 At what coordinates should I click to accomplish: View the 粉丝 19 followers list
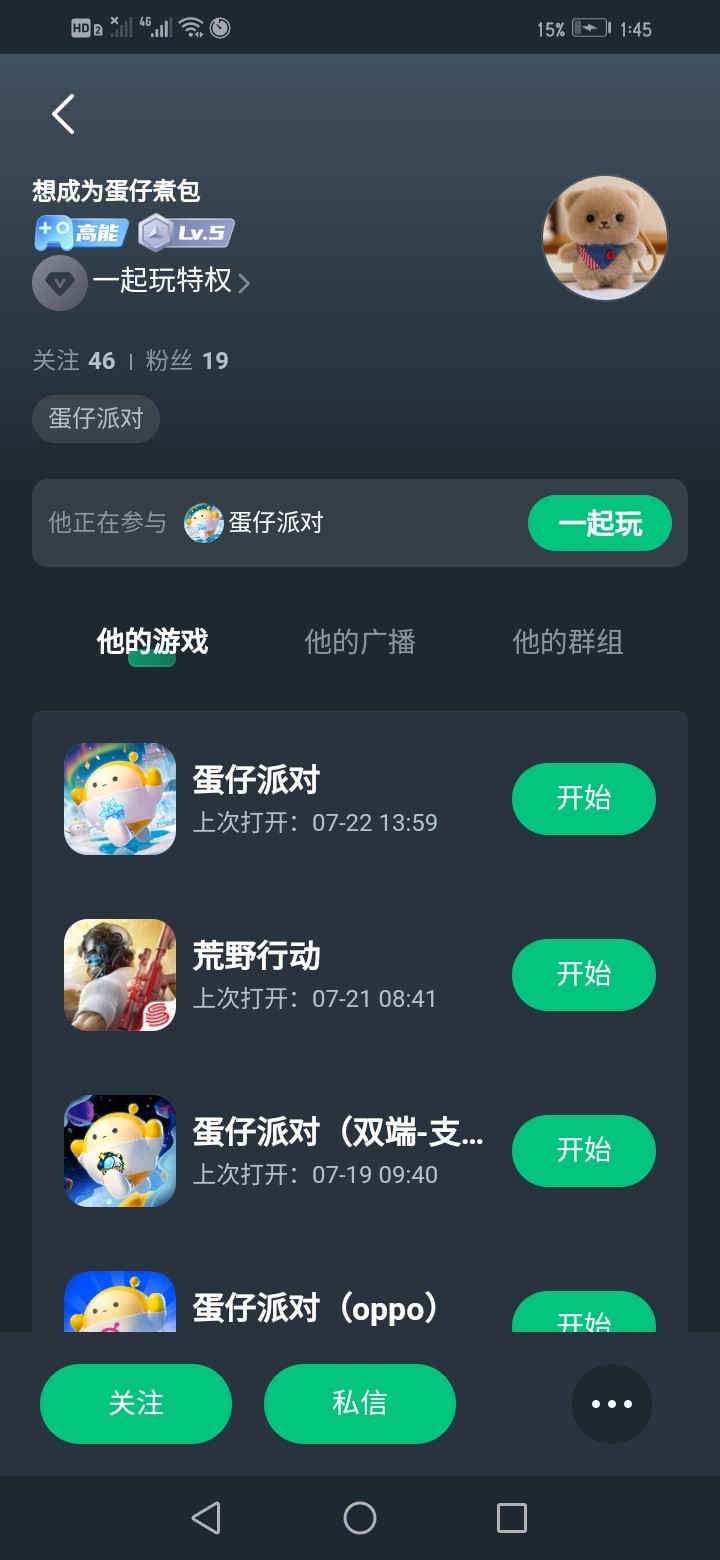tap(187, 361)
